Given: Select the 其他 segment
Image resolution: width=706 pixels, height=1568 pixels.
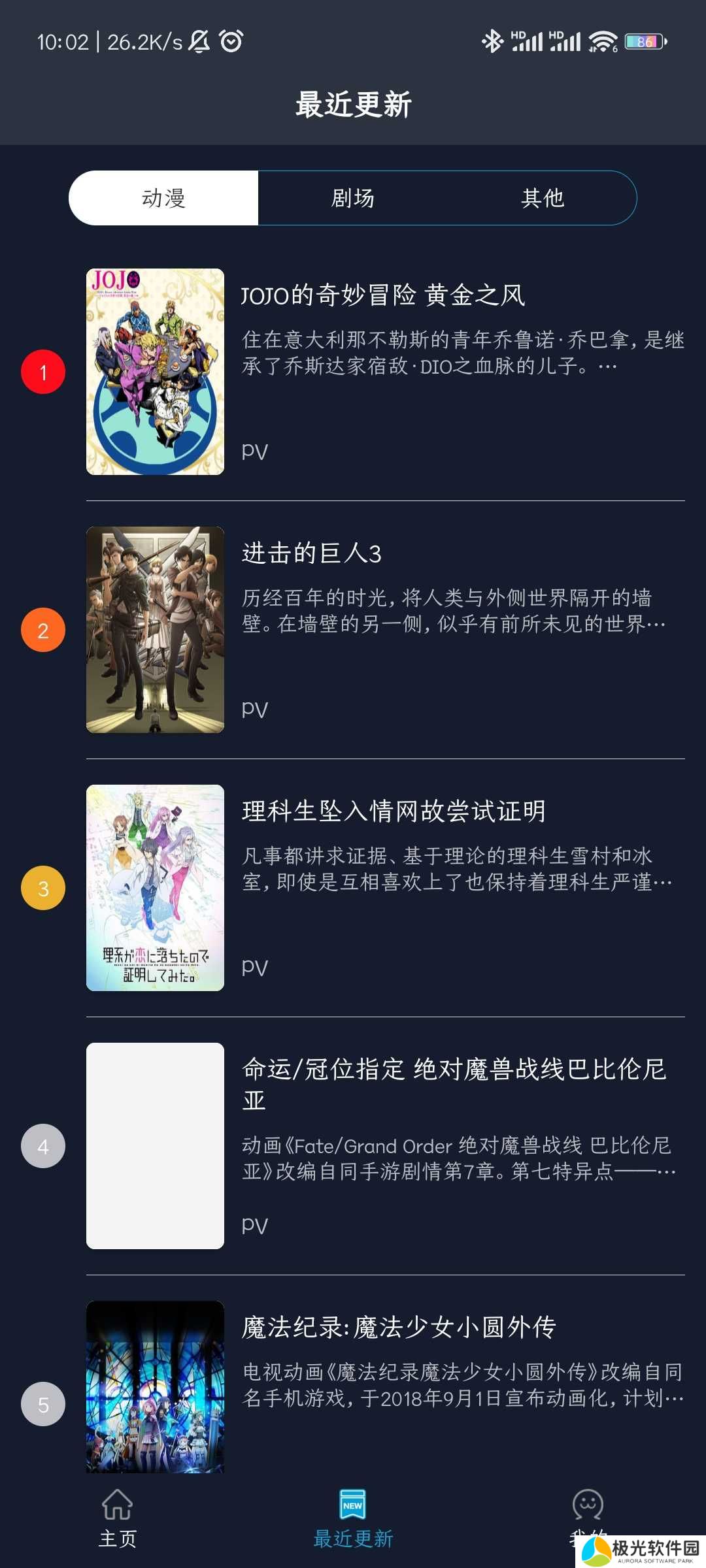Looking at the screenshot, I should [x=543, y=198].
